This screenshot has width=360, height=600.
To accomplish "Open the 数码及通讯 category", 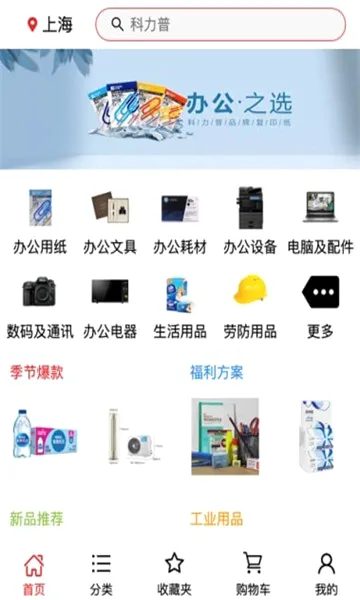I will tap(40, 307).
